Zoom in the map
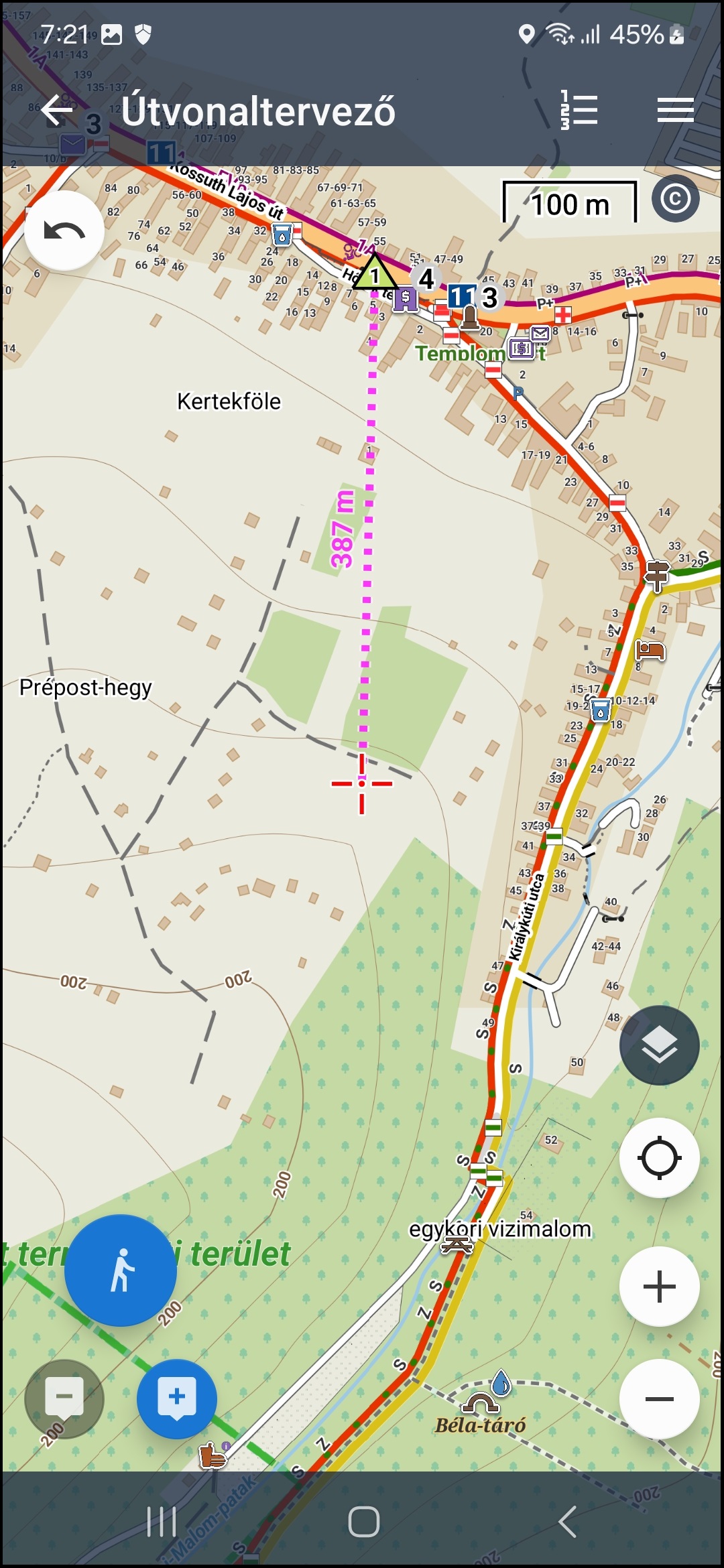The image size is (724, 1568). coord(660,1287)
